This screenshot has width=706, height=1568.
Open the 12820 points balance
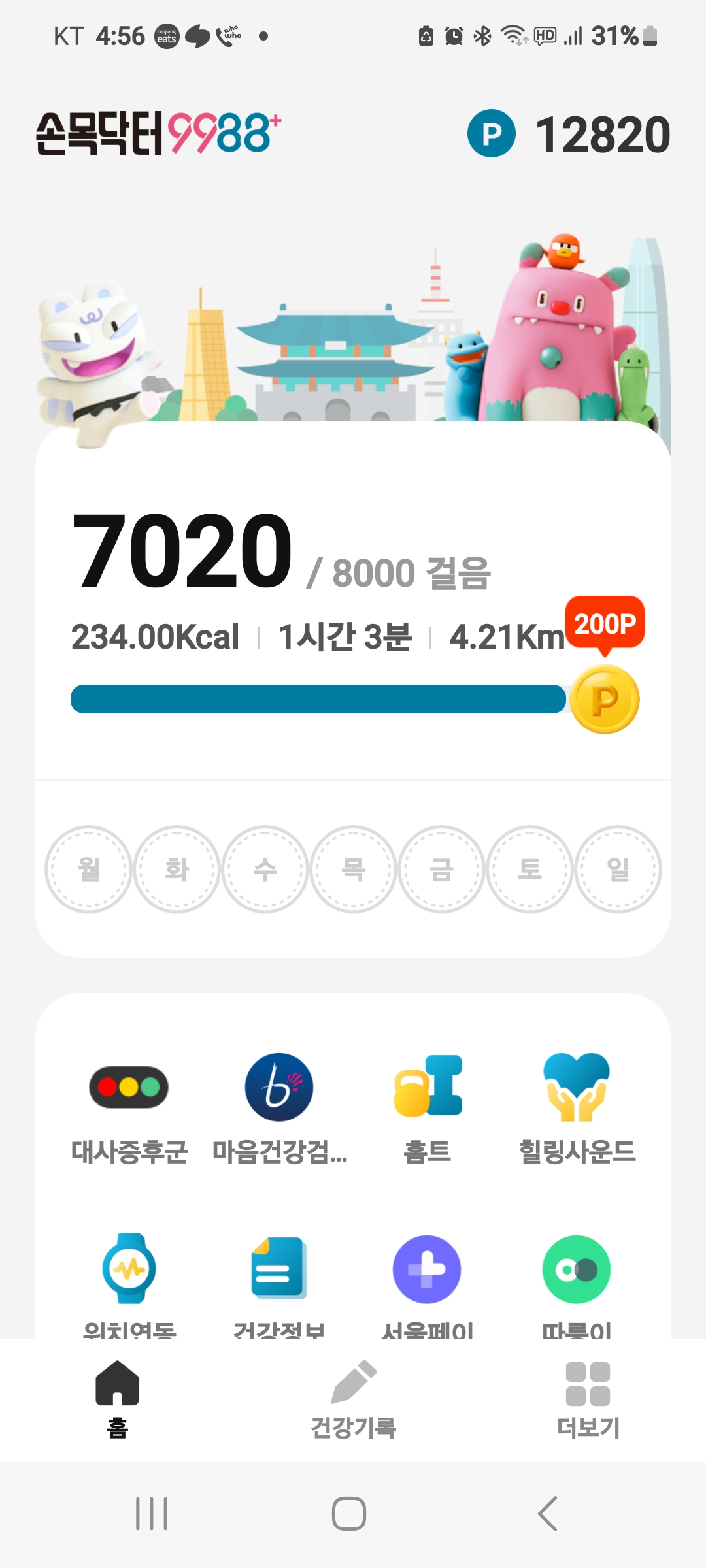pos(569,135)
